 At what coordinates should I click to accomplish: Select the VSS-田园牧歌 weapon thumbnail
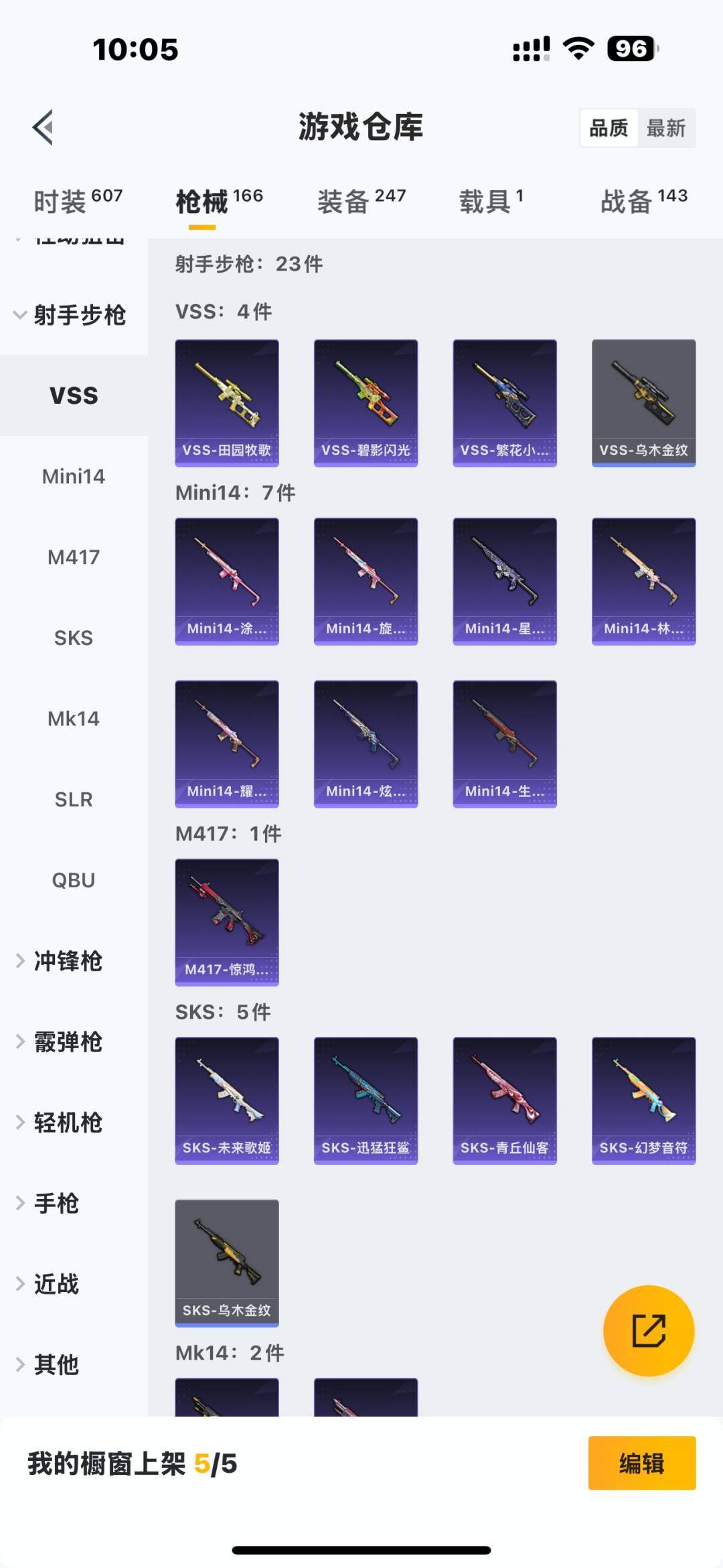tap(227, 401)
